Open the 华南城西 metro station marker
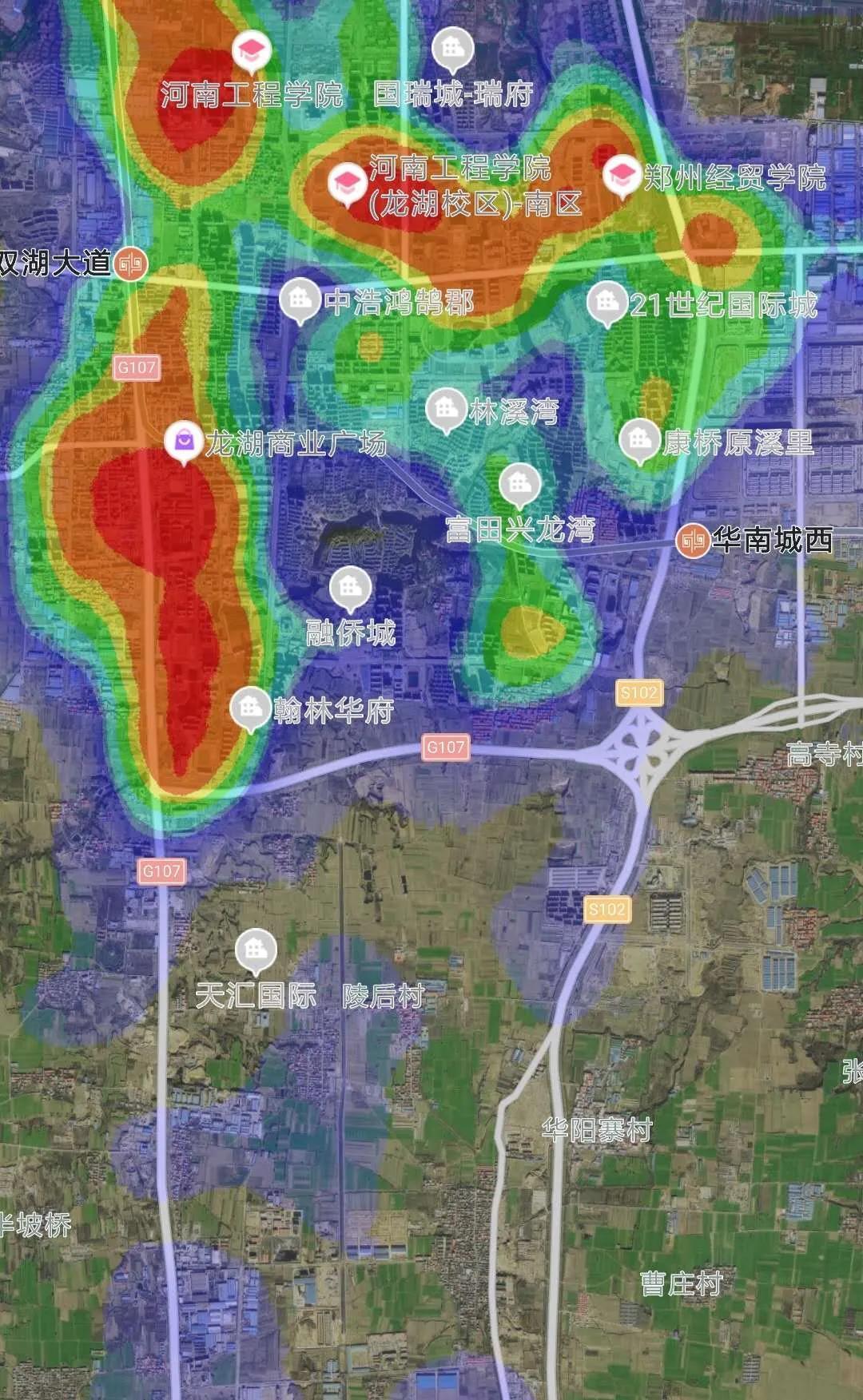The image size is (863, 1400). point(693,541)
